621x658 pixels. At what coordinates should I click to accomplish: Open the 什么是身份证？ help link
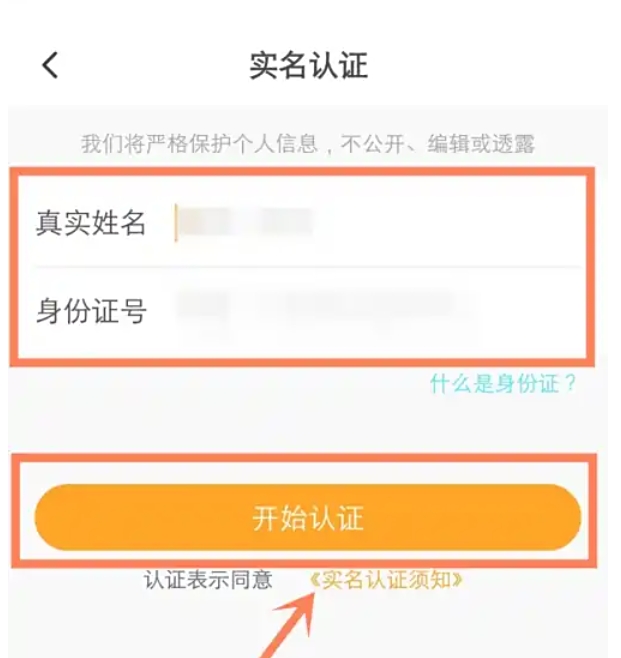pos(503,383)
